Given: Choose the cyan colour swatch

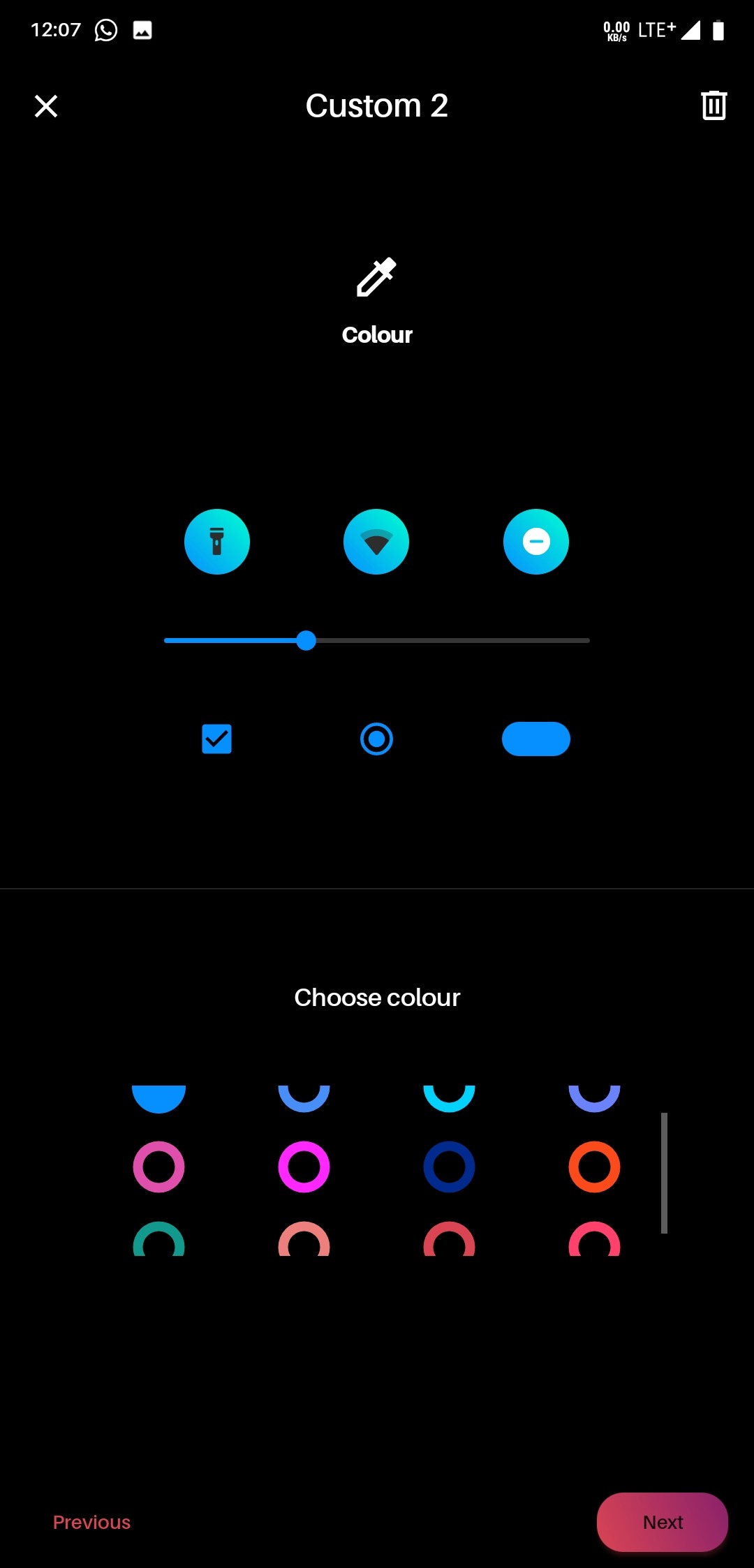Looking at the screenshot, I should [x=449, y=1097].
